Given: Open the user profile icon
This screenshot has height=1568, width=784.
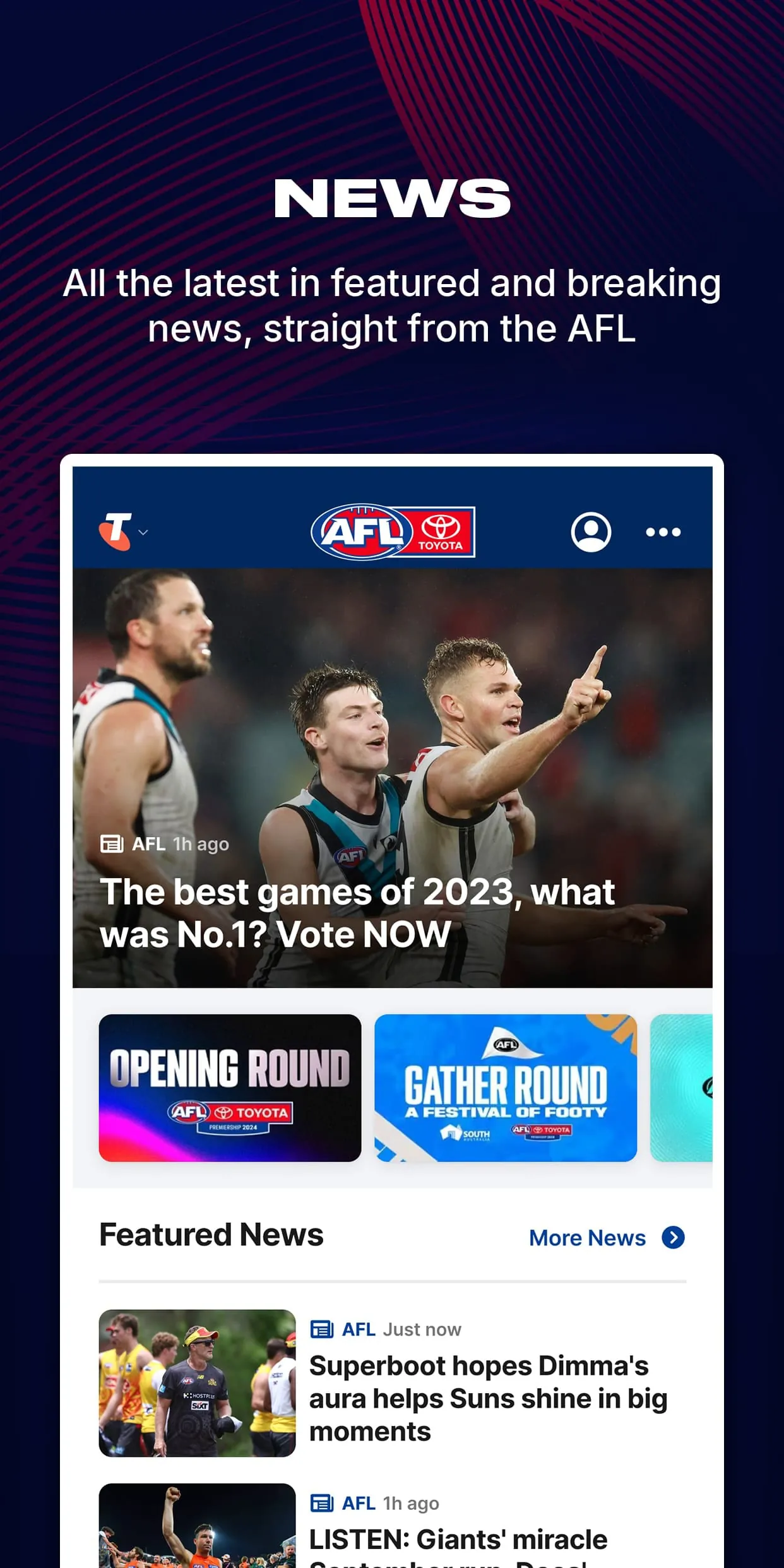Looking at the screenshot, I should (x=591, y=532).
